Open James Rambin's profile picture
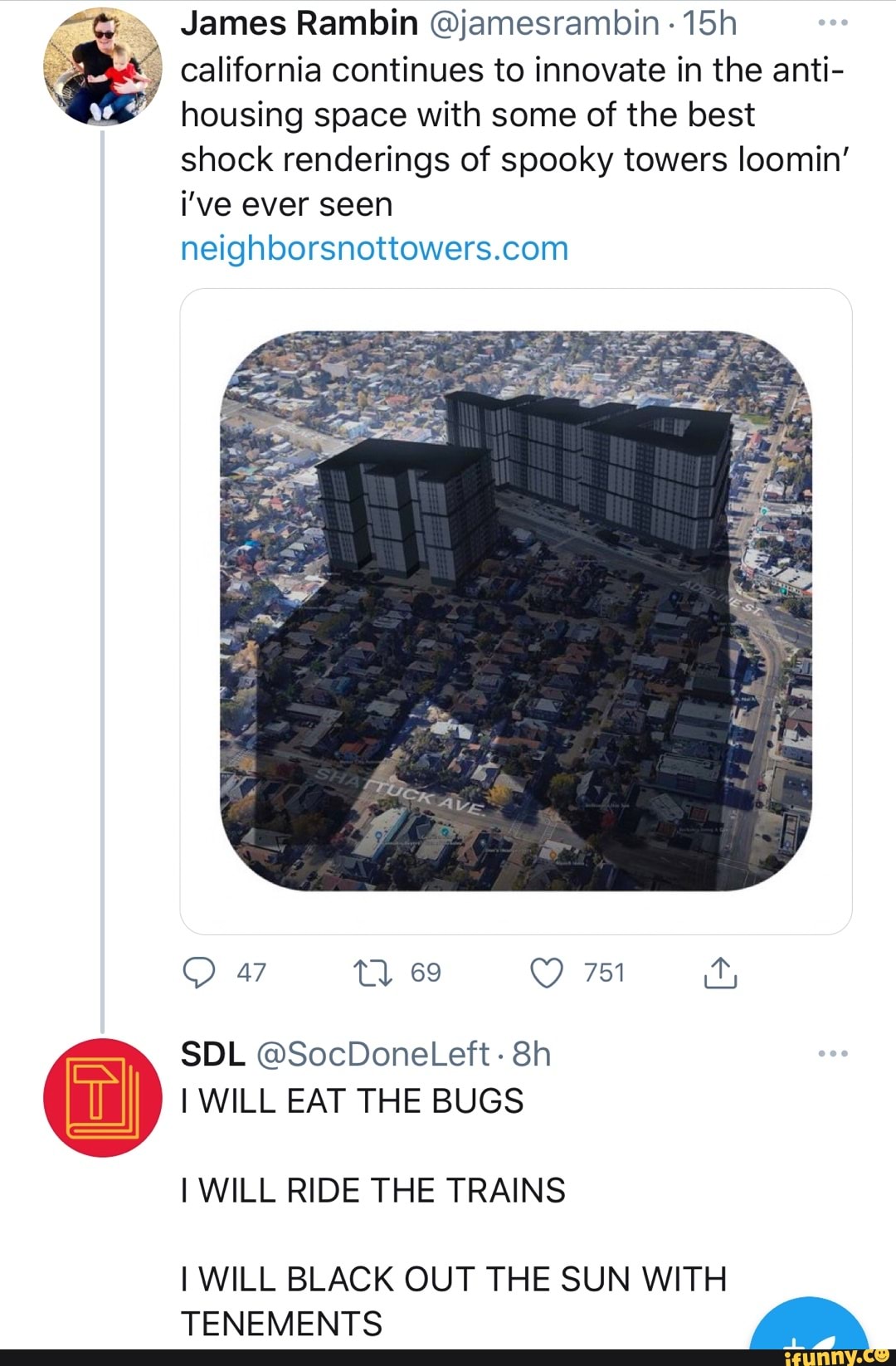This screenshot has height=1366, width=896. click(x=103, y=66)
